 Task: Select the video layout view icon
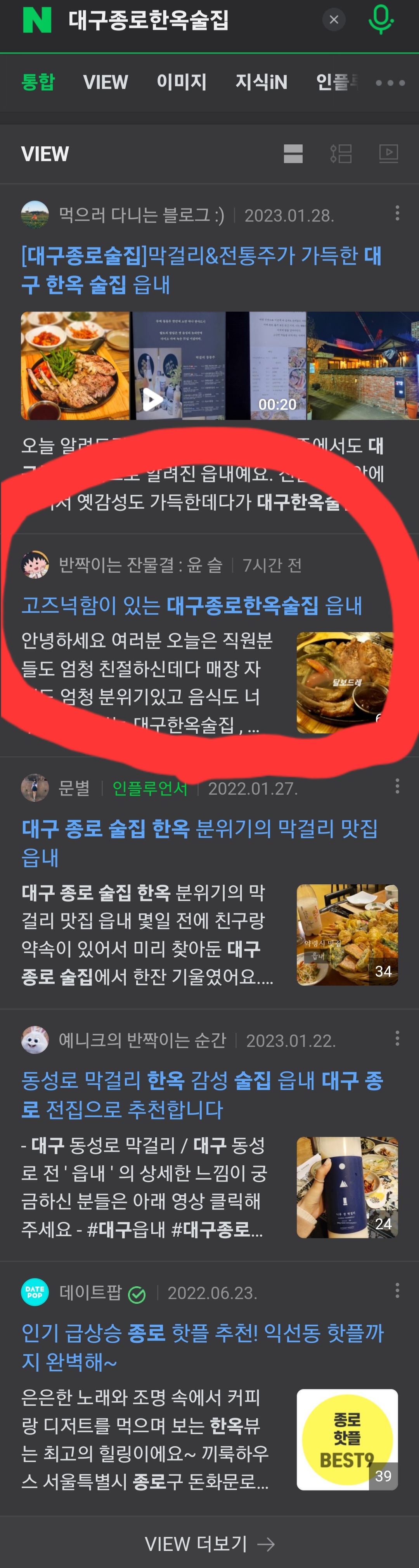388,154
